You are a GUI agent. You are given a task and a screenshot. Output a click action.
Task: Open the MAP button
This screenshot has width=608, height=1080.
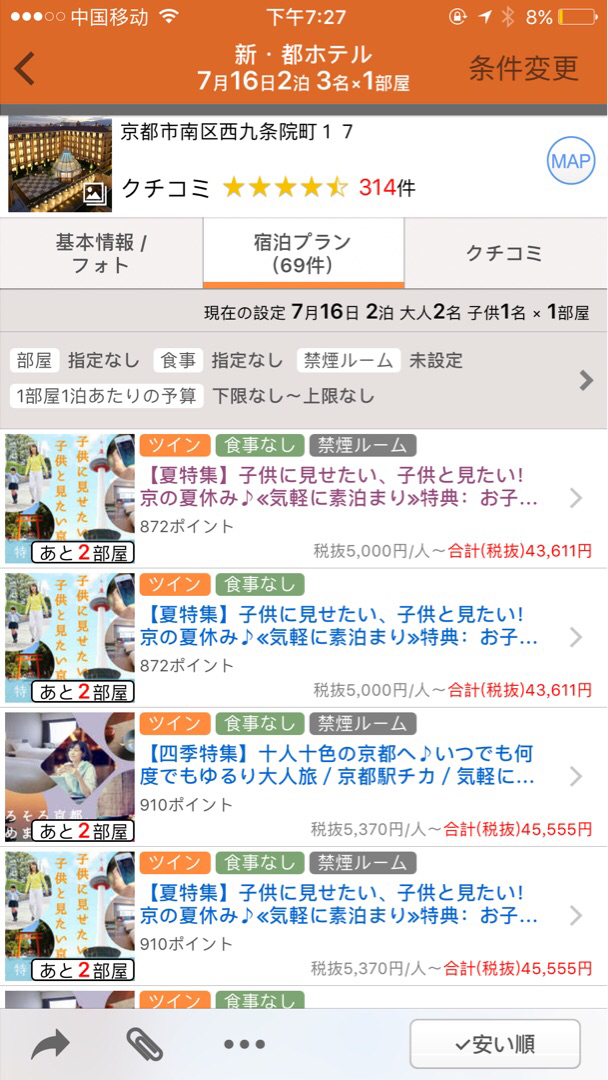coord(571,162)
